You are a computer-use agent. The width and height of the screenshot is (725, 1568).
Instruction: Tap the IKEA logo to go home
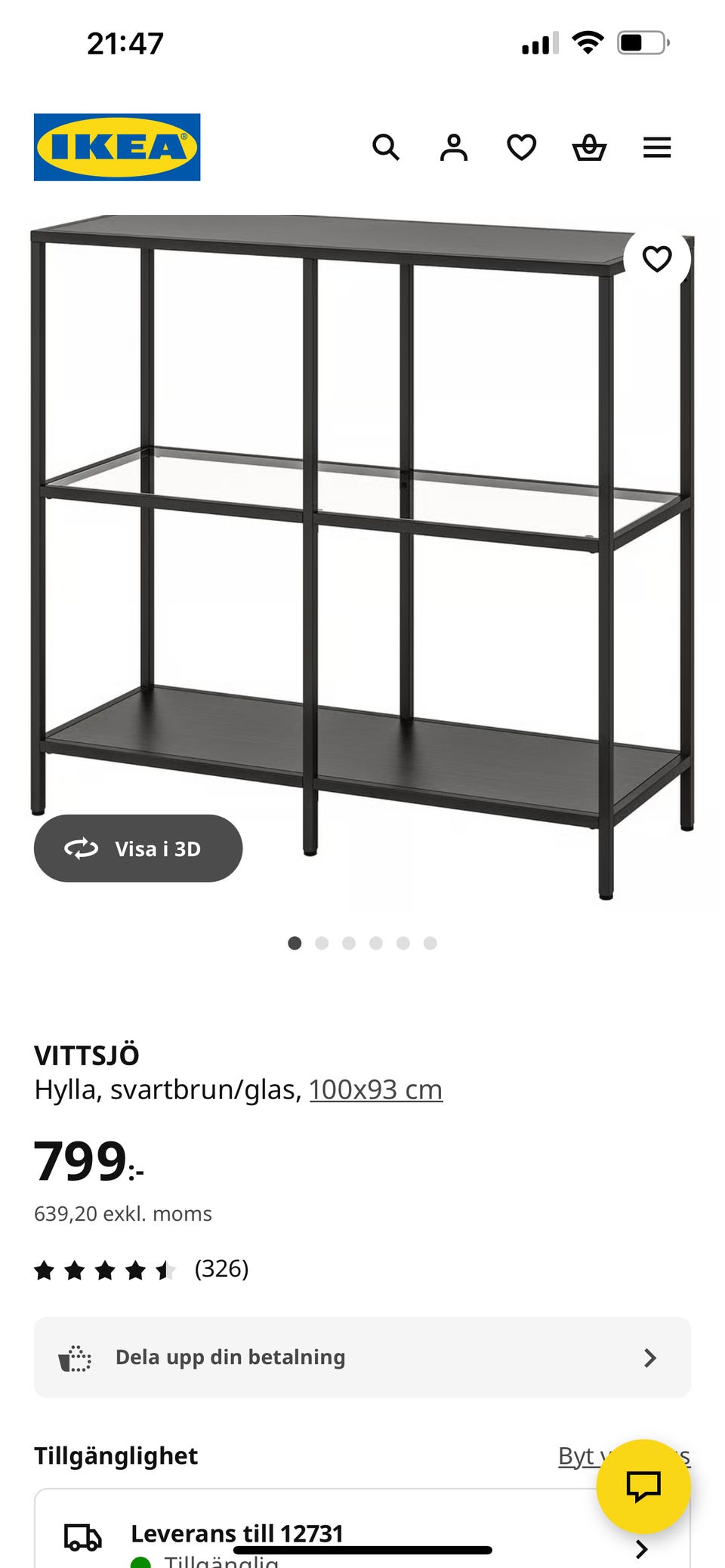(x=117, y=147)
